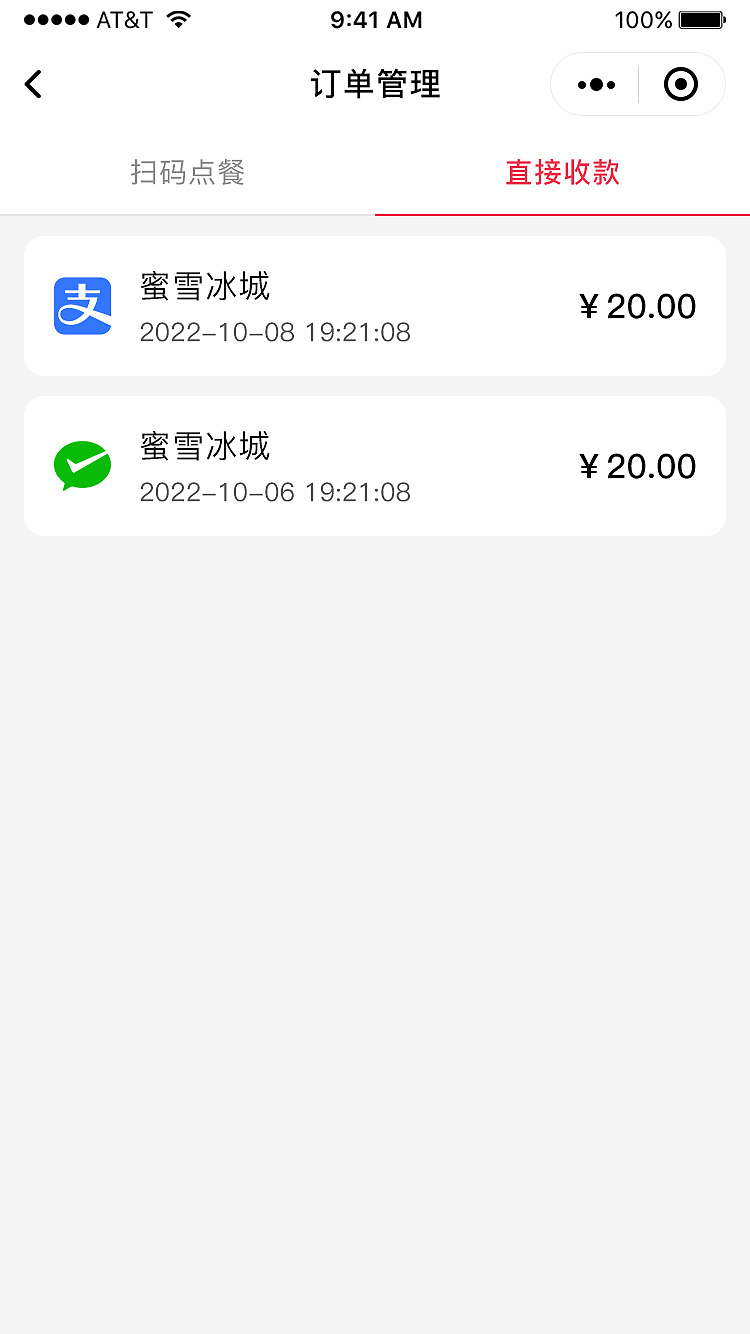The height and width of the screenshot is (1334, 750).
Task: Open the more options ellipsis menu
Action: (597, 84)
